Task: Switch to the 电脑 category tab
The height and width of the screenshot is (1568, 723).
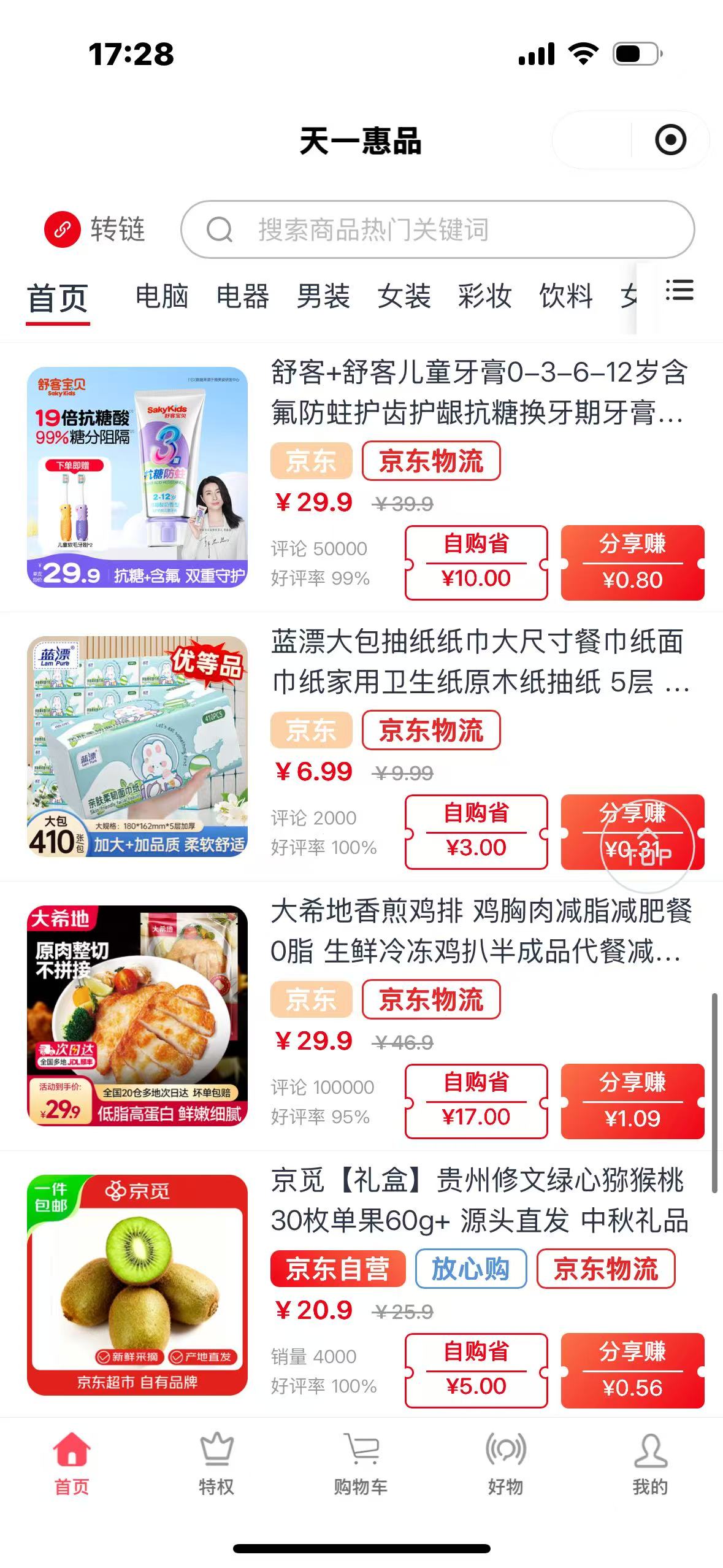Action: [x=161, y=297]
